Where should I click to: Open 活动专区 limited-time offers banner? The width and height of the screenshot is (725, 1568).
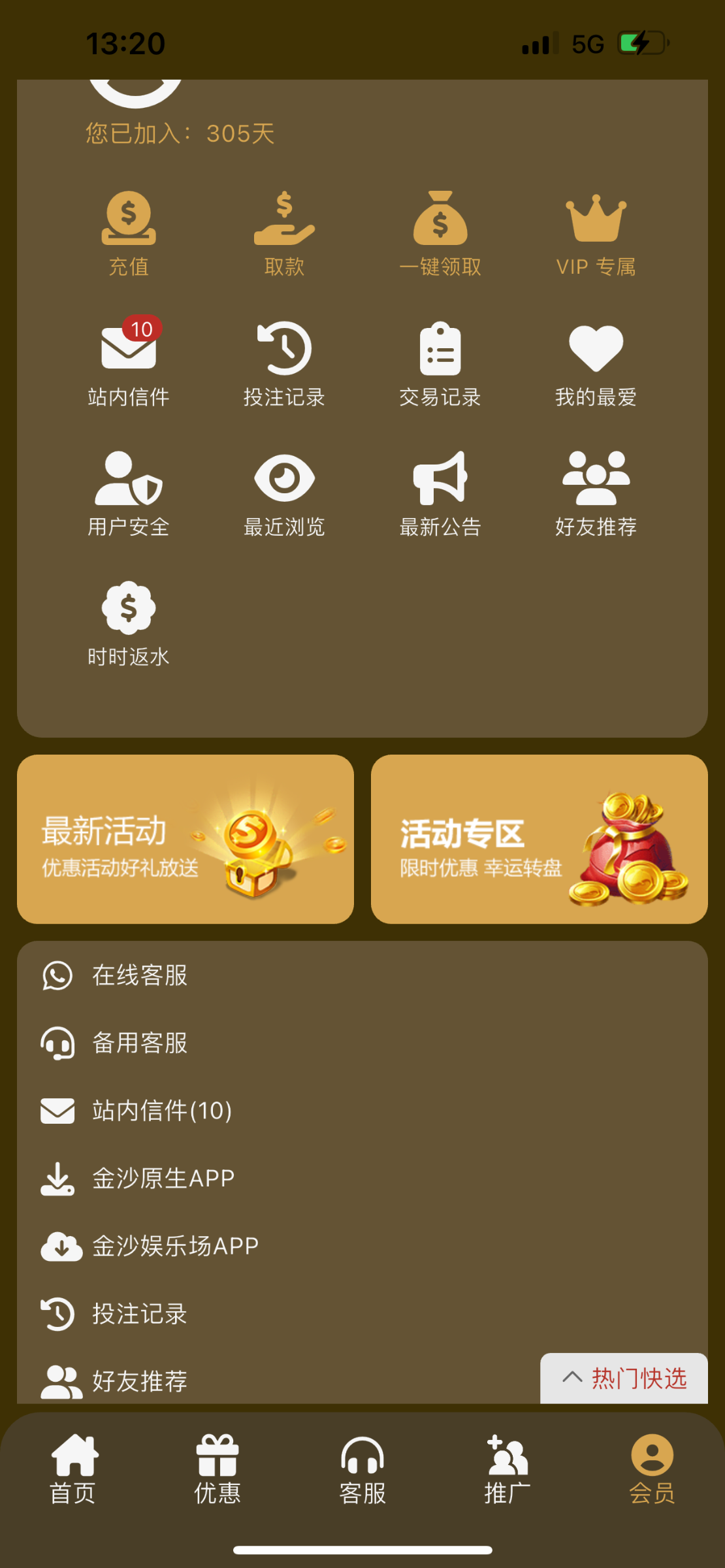pyautogui.click(x=540, y=840)
